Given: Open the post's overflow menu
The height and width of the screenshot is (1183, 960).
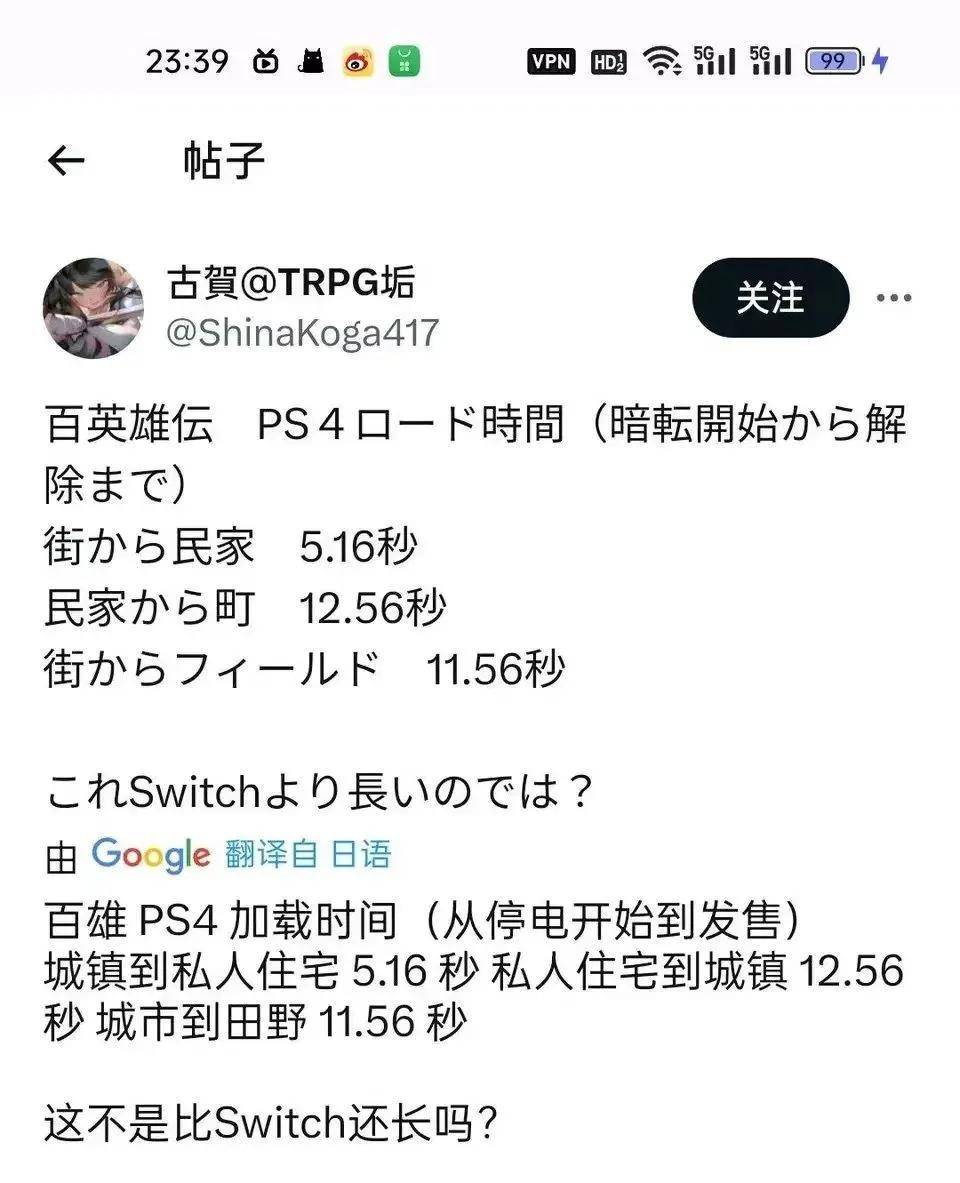Looking at the screenshot, I should tap(892, 298).
